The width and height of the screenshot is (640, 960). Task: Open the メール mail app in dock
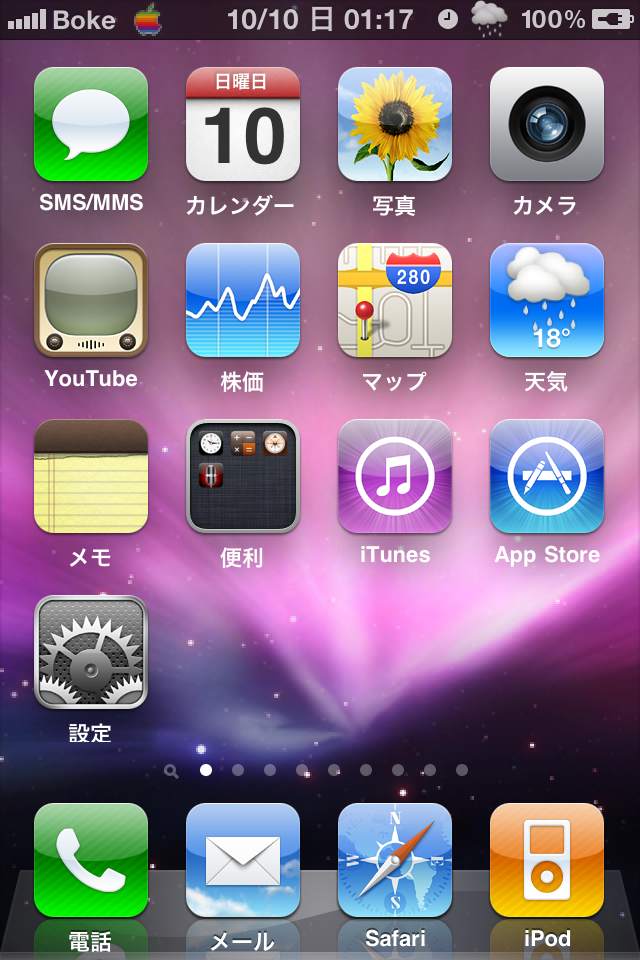coord(243,860)
